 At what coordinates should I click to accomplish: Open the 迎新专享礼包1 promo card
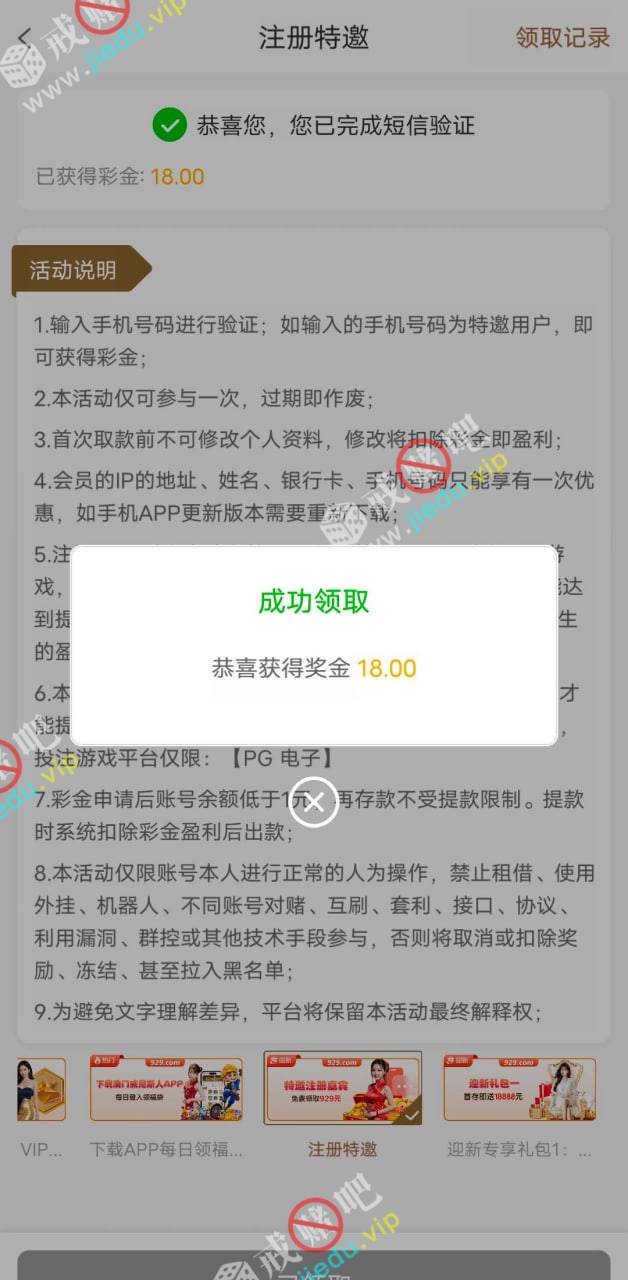click(519, 1089)
